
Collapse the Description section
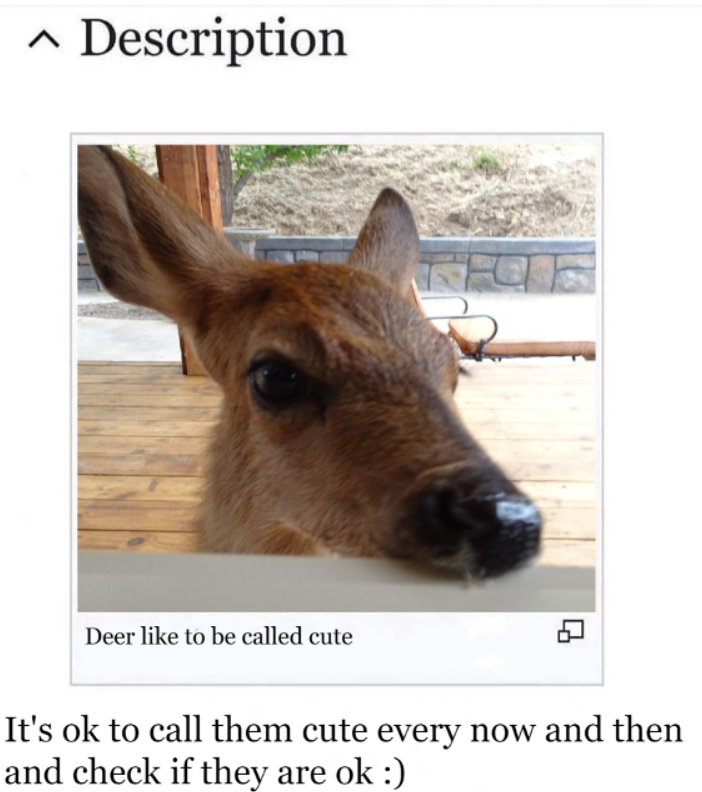coord(43,41)
